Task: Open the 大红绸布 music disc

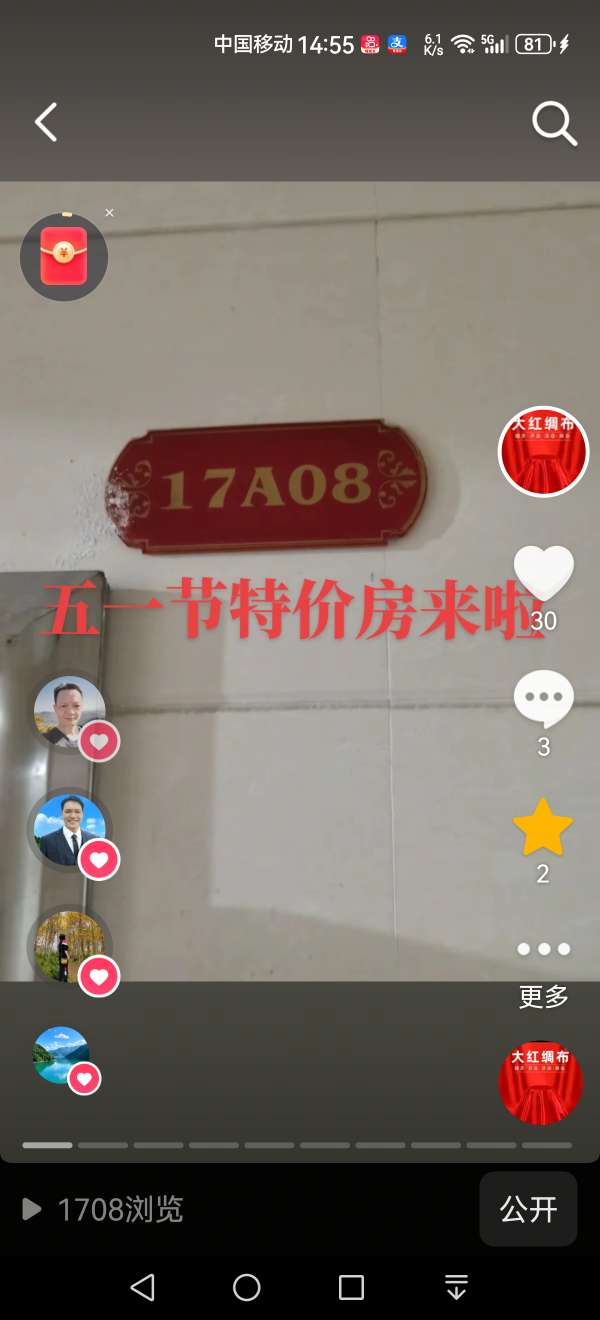Action: point(540,1083)
